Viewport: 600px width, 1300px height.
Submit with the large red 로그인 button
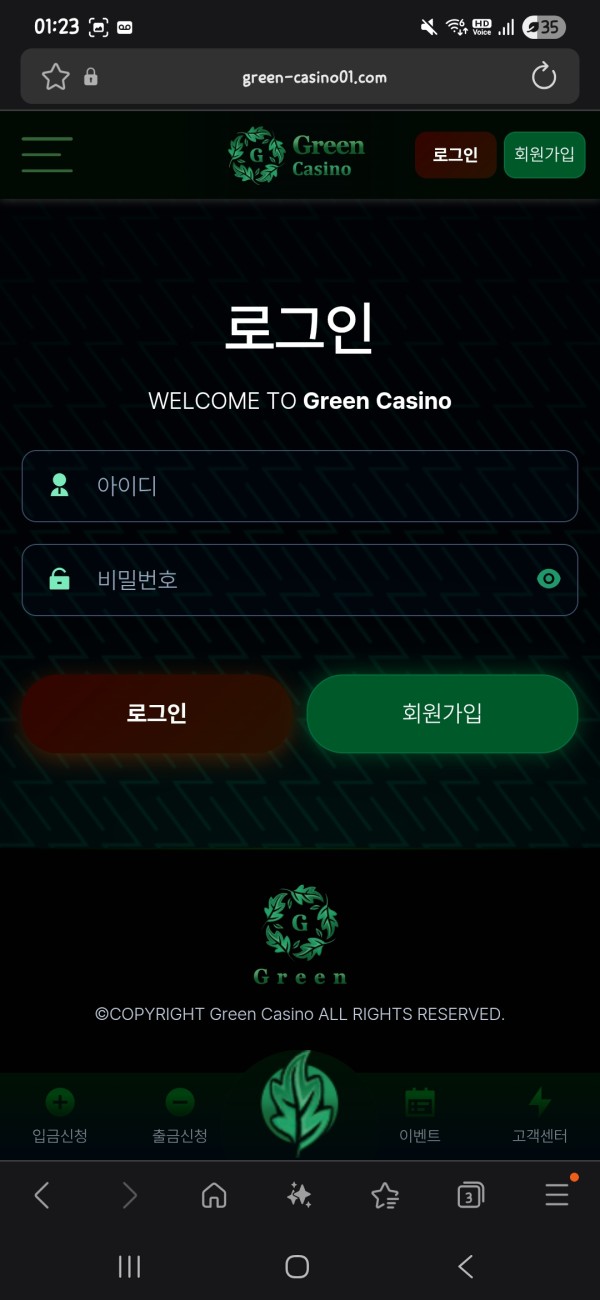pos(157,713)
